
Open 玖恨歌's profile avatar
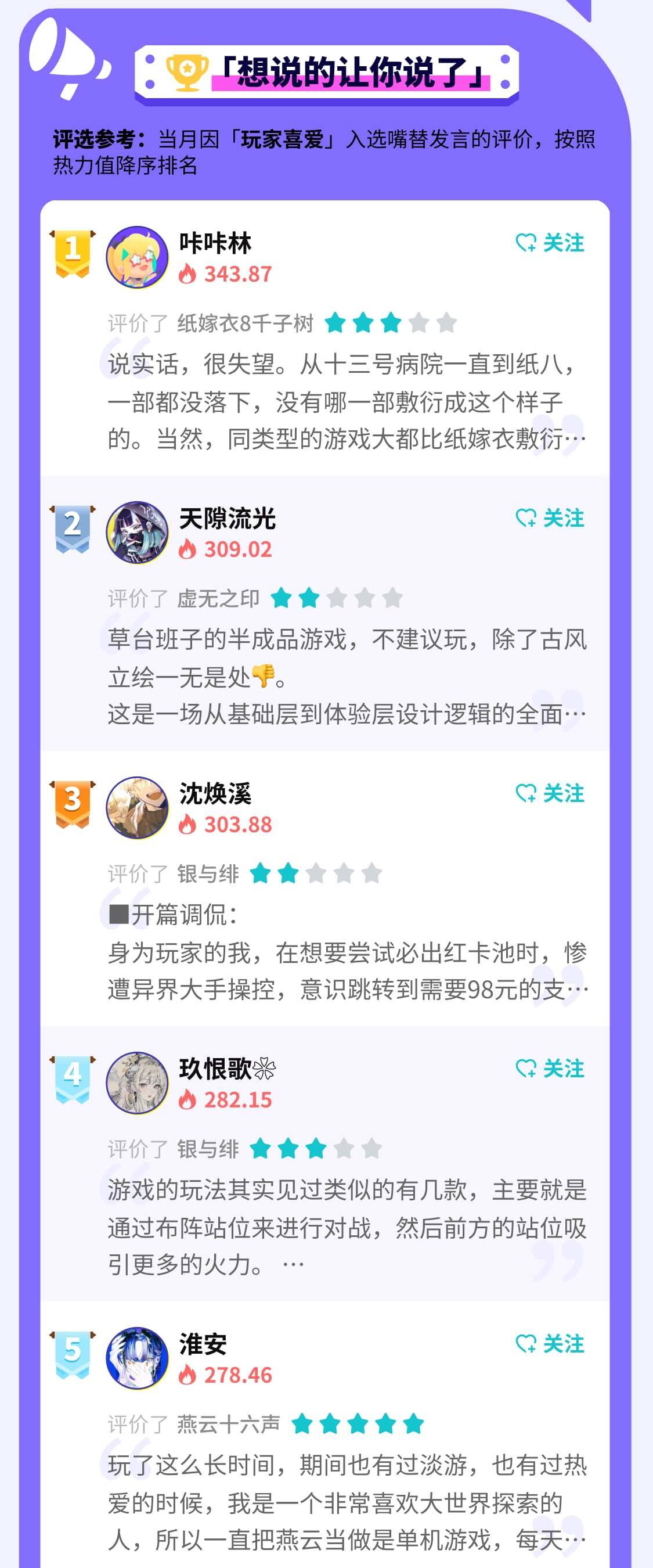pos(138,1083)
